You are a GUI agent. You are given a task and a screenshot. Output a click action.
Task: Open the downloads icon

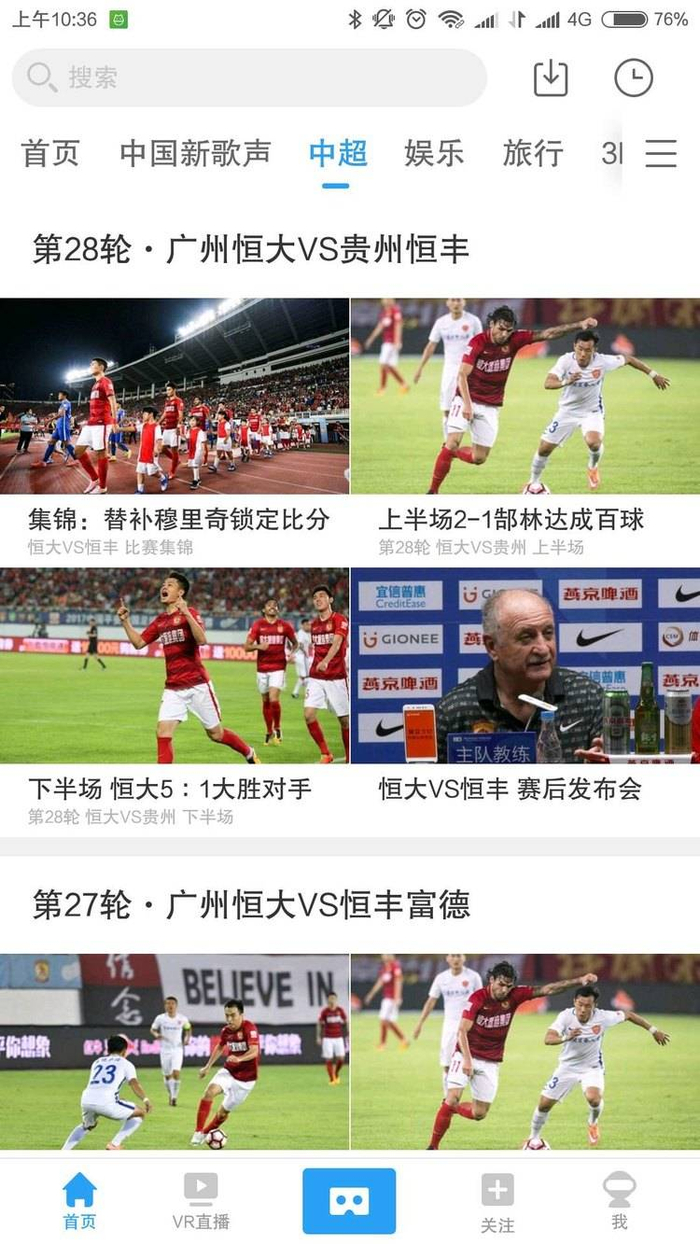click(551, 78)
